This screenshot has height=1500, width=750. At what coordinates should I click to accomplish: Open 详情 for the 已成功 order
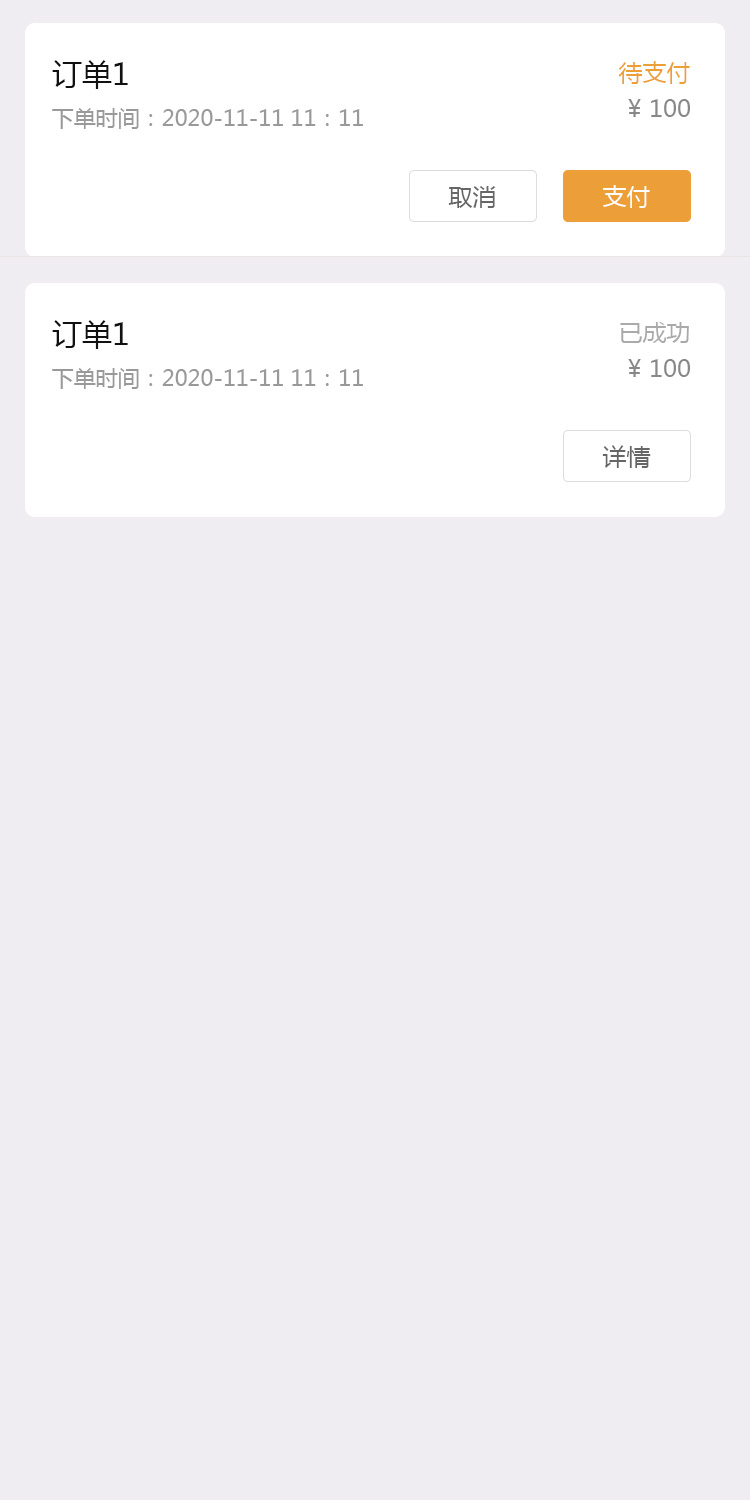coord(626,456)
